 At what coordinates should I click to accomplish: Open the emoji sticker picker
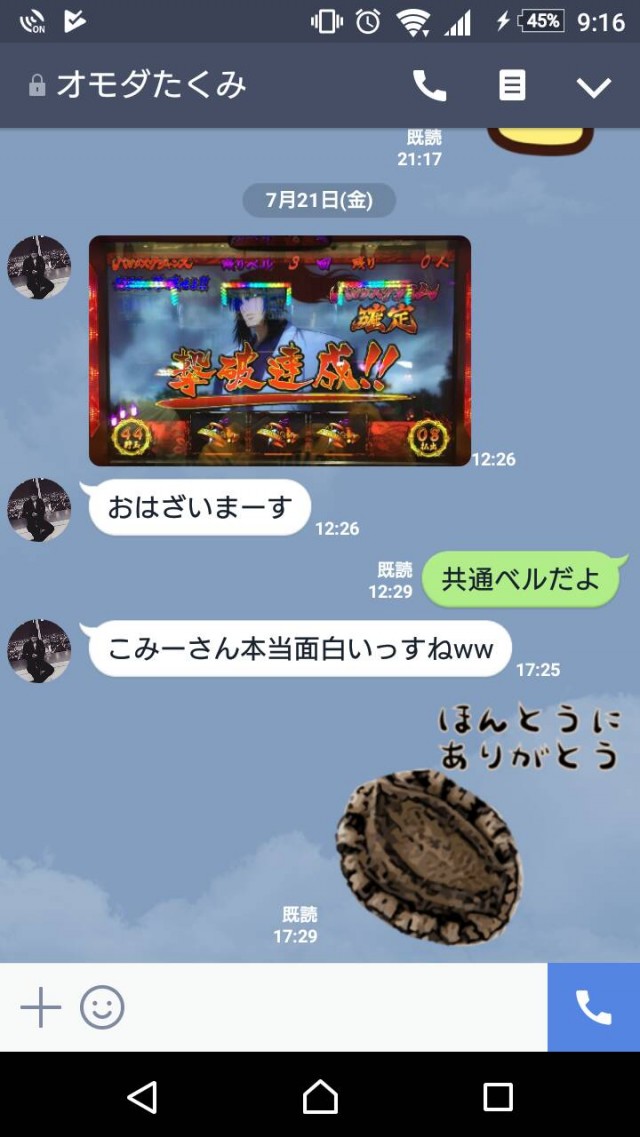(102, 1007)
